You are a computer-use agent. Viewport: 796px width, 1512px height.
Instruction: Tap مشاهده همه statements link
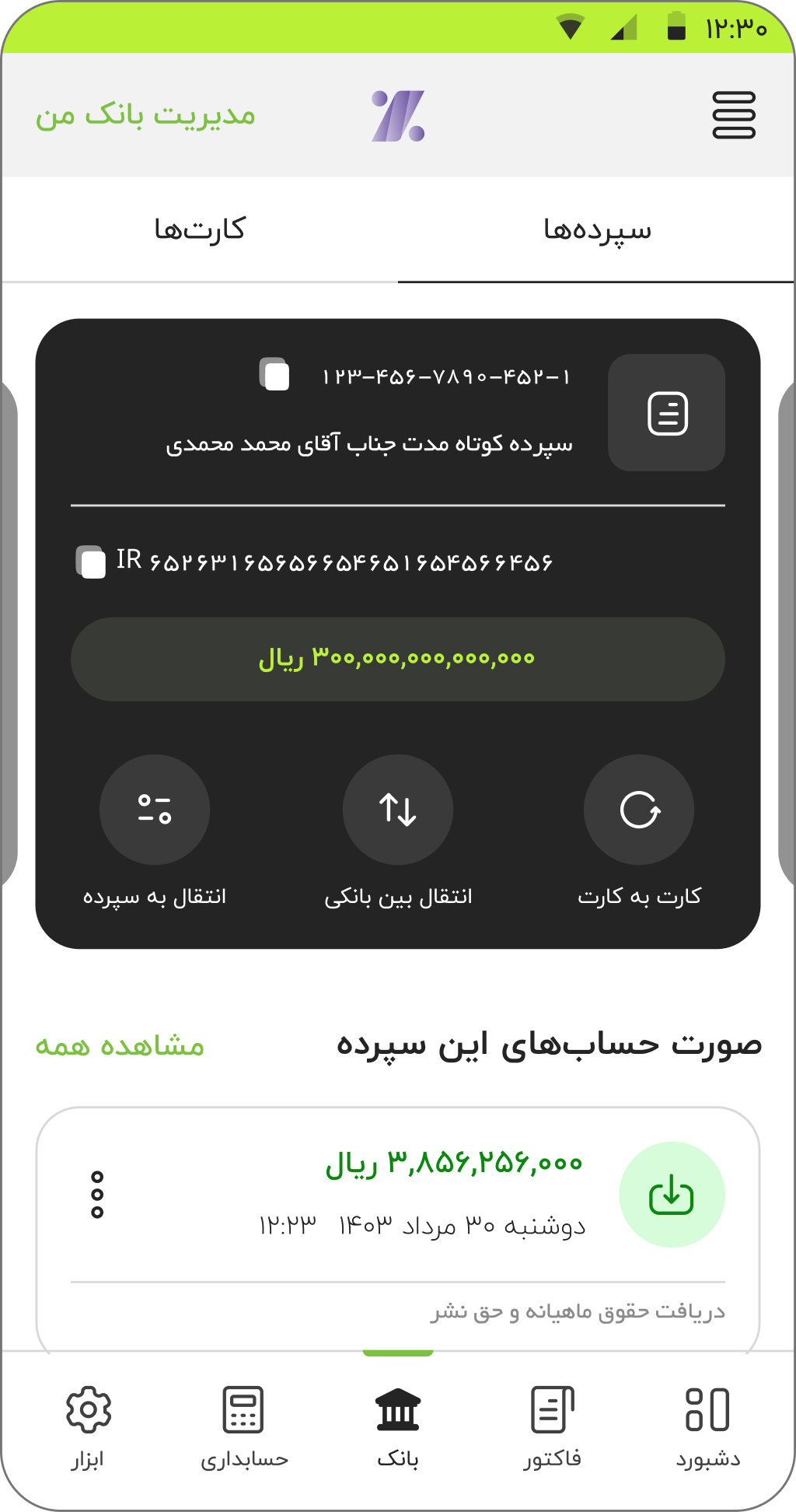click(x=120, y=1046)
